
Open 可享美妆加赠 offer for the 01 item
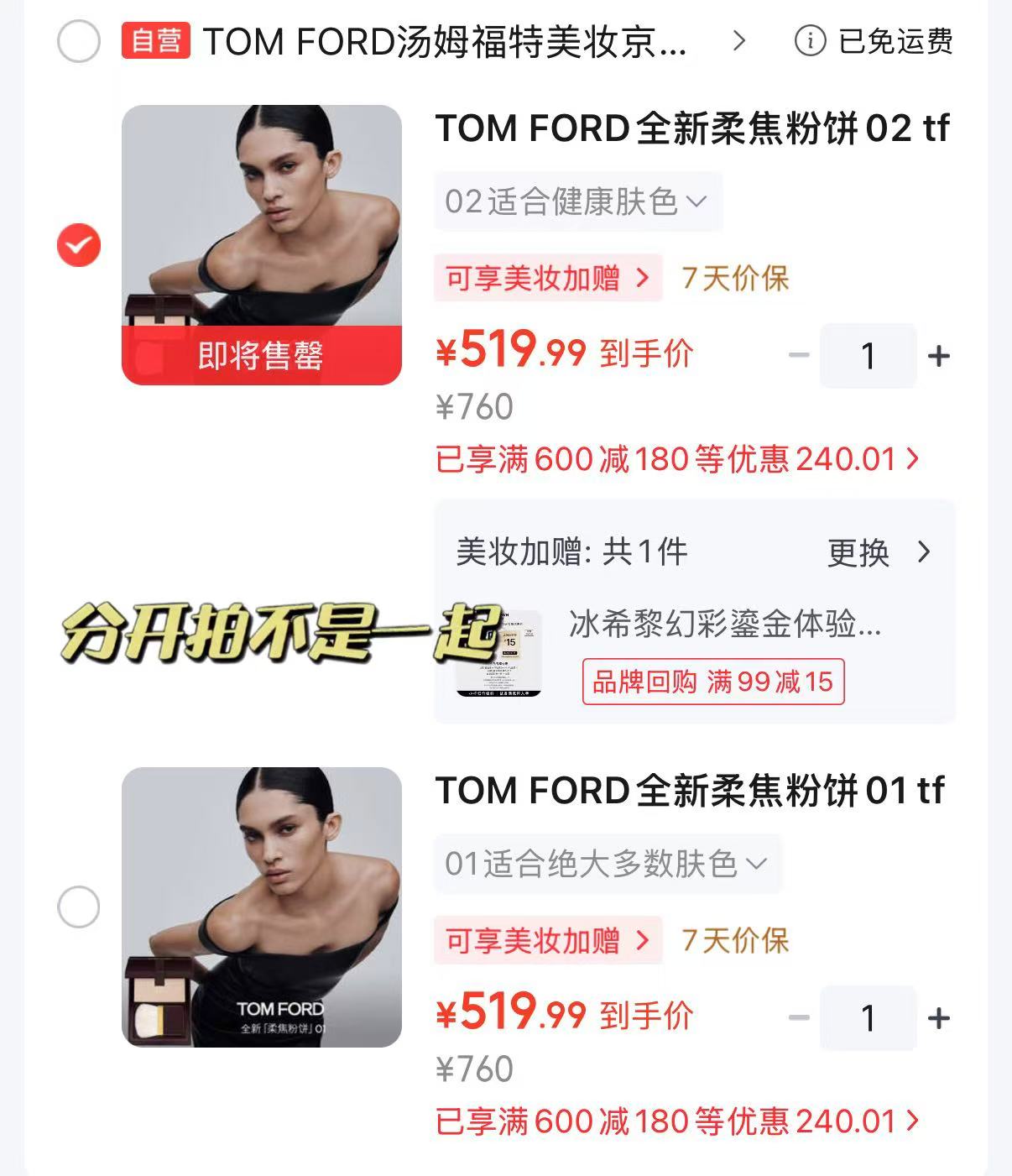pyautogui.click(x=548, y=940)
